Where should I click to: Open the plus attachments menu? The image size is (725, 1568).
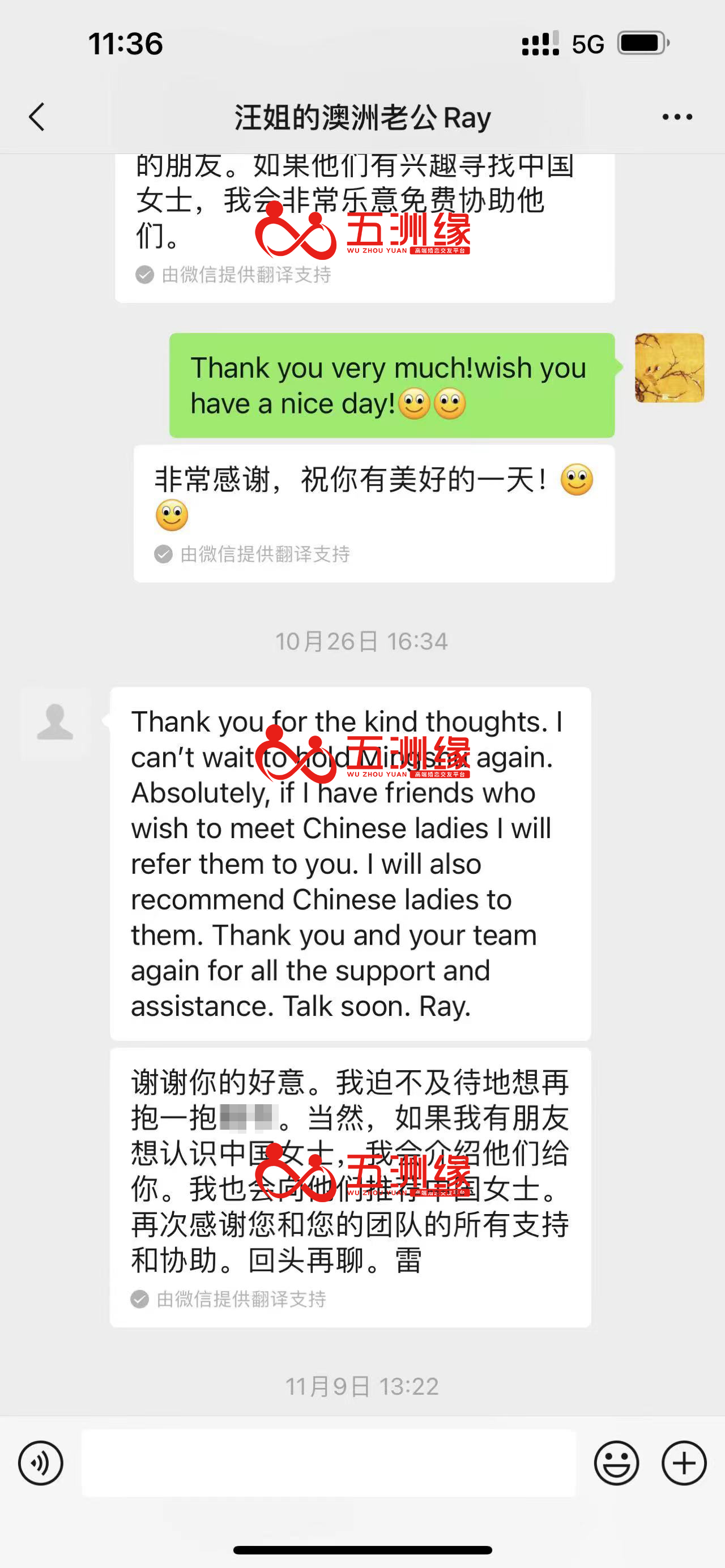684,1463
